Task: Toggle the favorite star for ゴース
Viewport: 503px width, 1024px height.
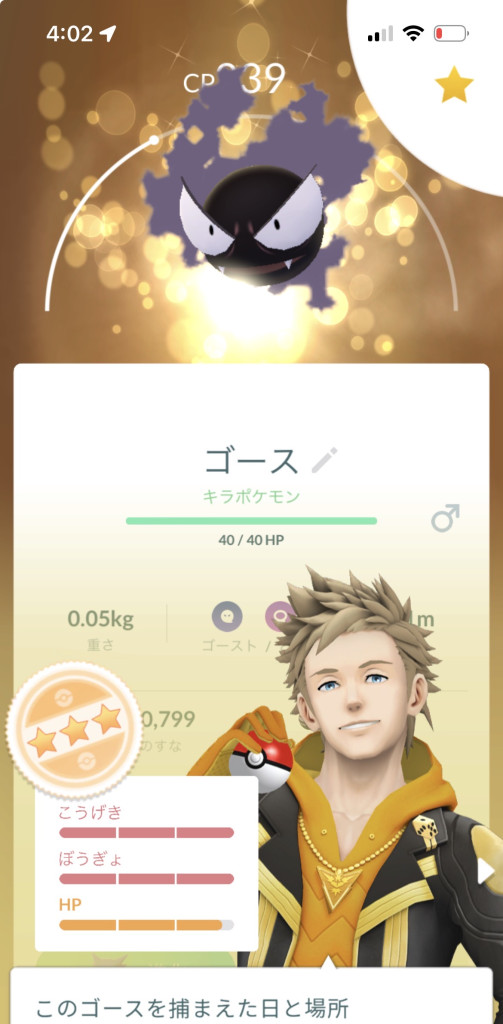Action: click(454, 86)
